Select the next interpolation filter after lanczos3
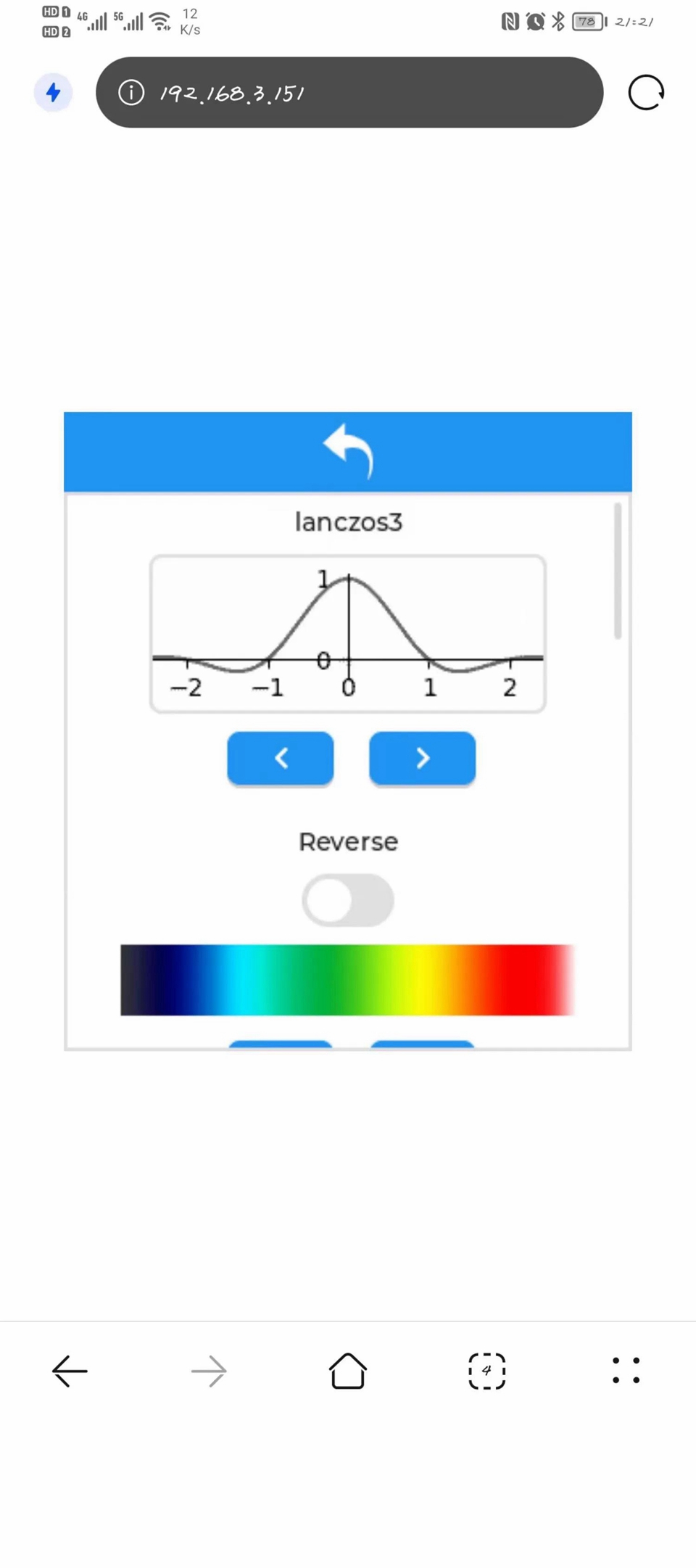 pos(422,758)
